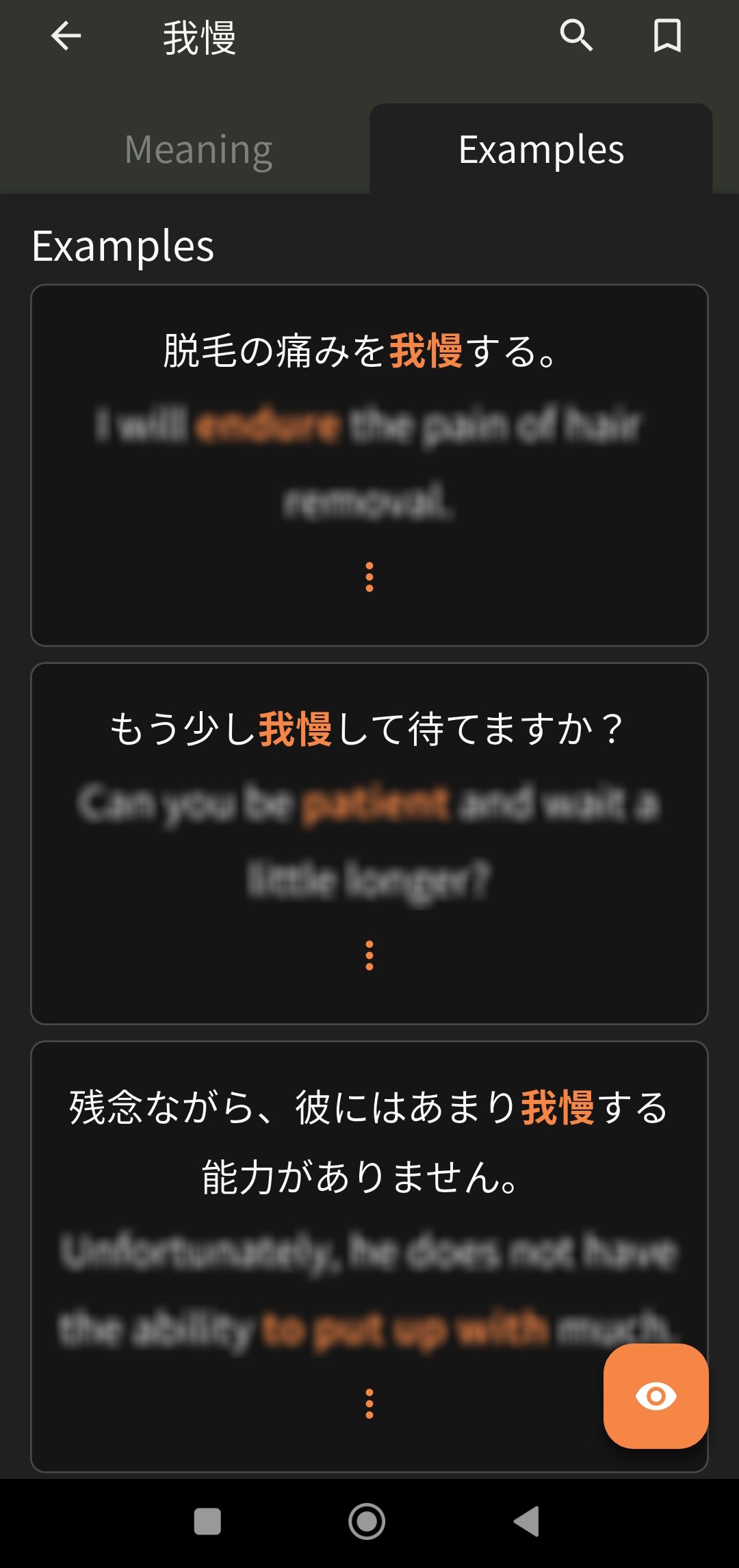This screenshot has height=1568, width=739.
Task: Reveal translation of もう少し我慢して待てますか card
Action: pos(369,840)
